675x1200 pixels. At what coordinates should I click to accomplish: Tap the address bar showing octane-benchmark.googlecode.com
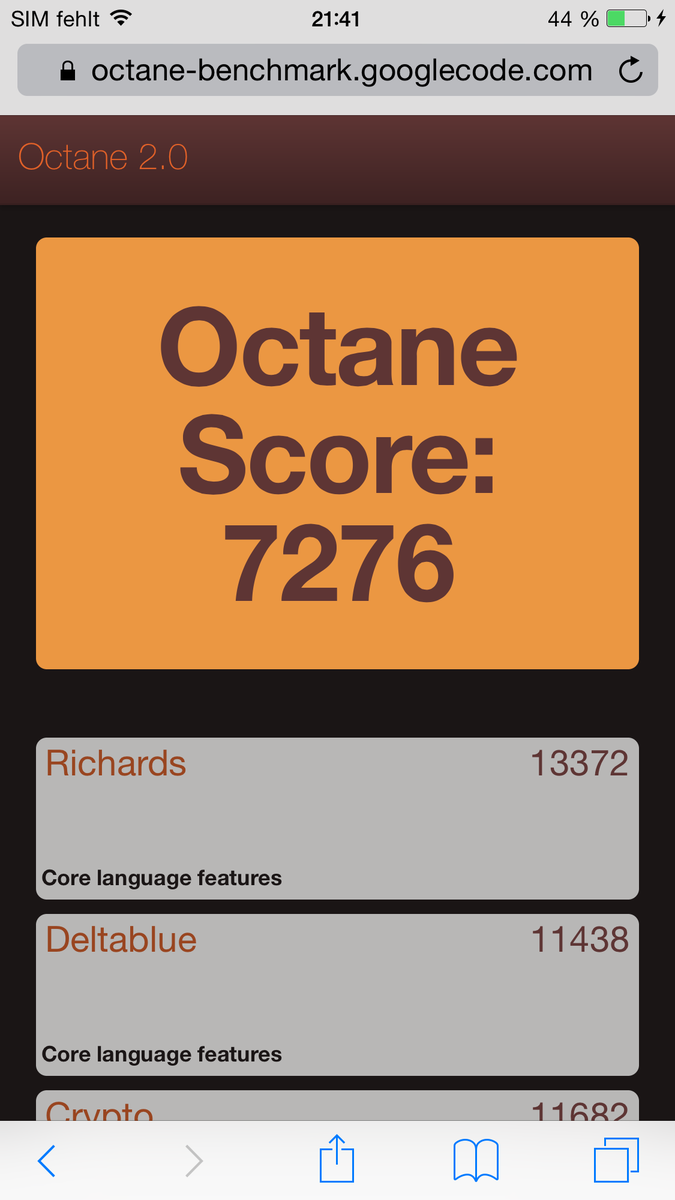coord(340,71)
